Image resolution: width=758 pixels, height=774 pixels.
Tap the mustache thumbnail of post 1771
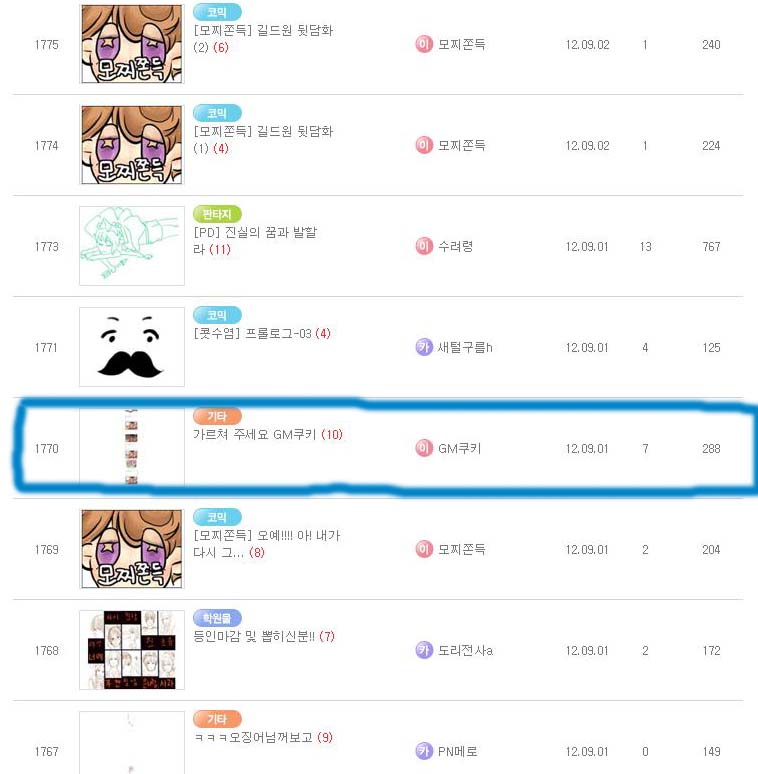132,347
